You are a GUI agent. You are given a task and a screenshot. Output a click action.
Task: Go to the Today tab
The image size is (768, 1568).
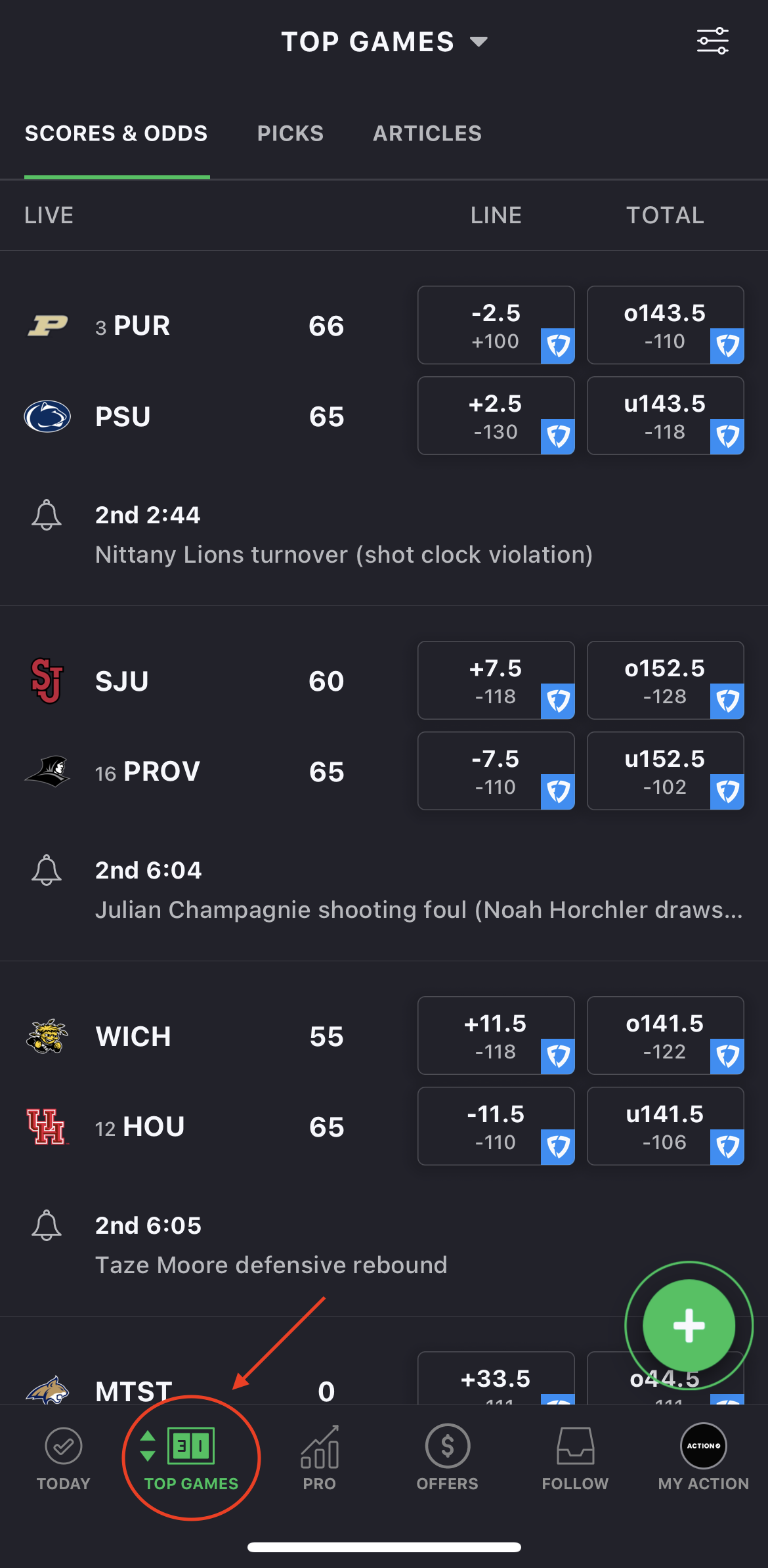click(64, 1458)
